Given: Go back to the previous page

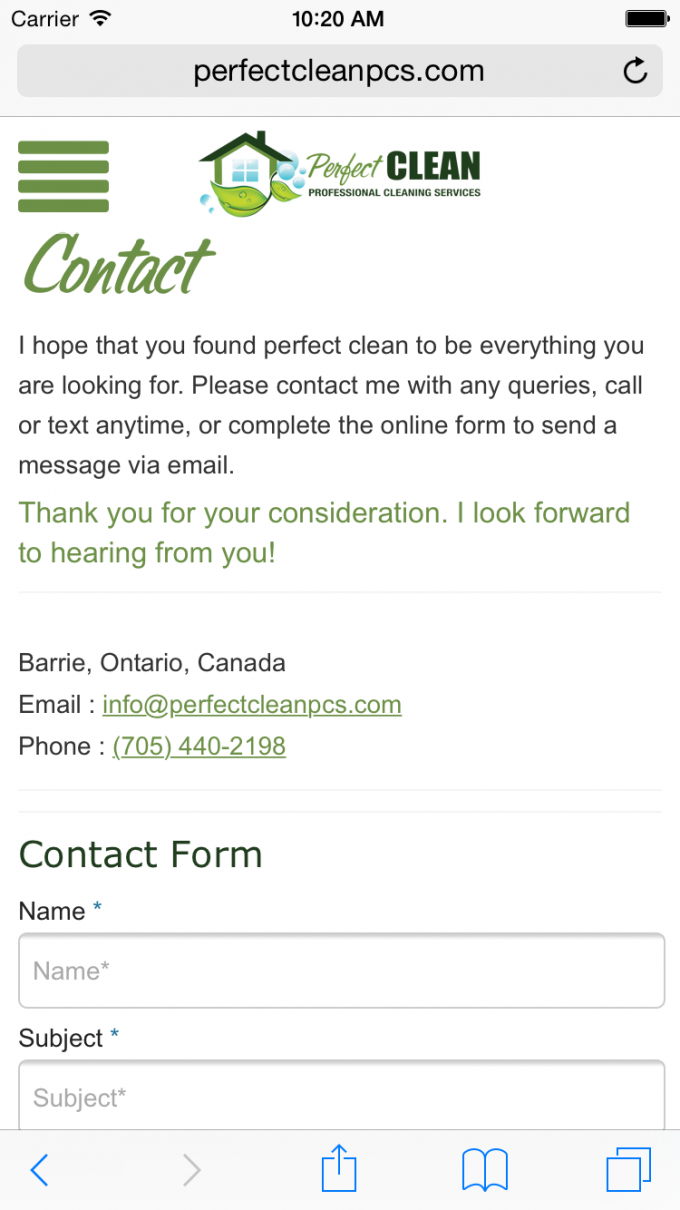Looking at the screenshot, I should point(40,1169).
